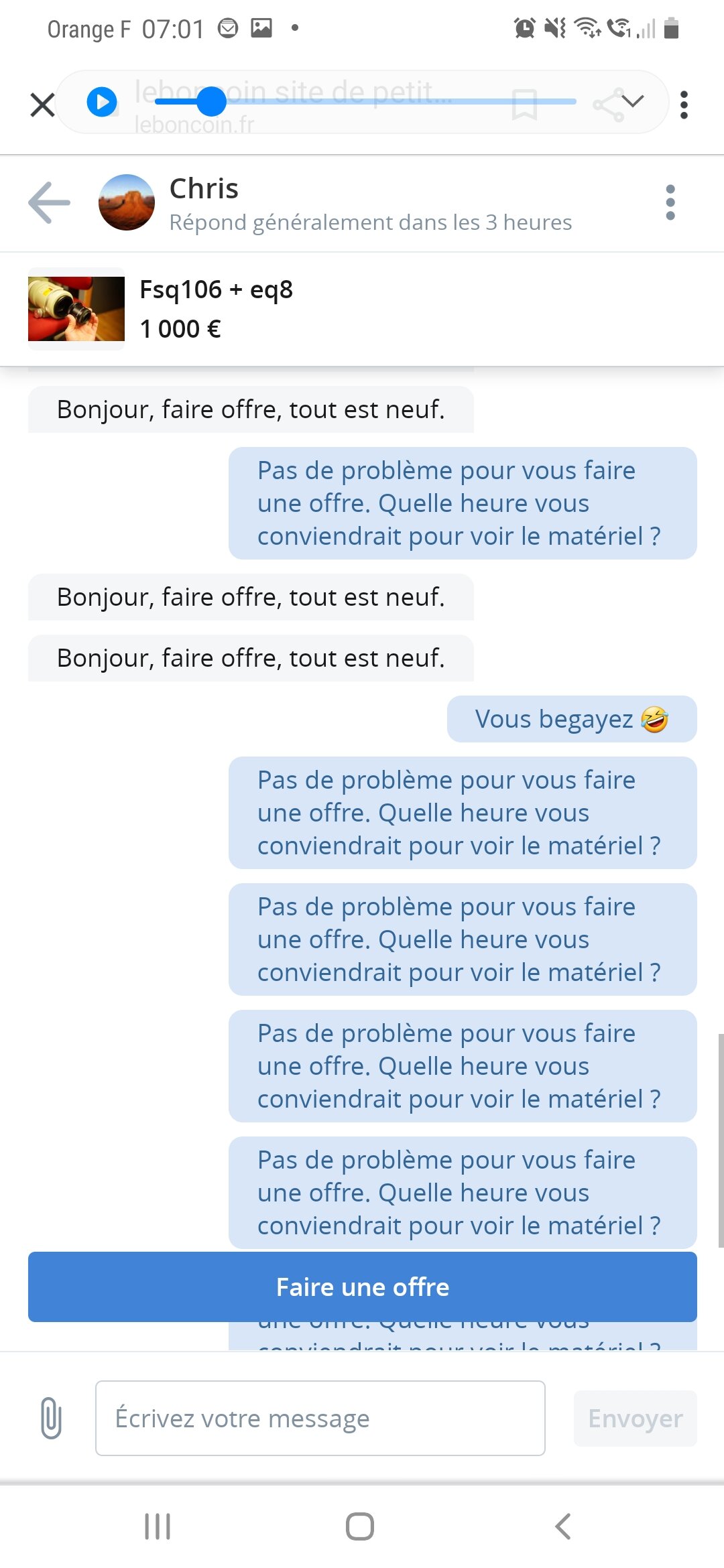This screenshot has width=724, height=1568.
Task: Attach a file with the paperclip
Action: click(x=51, y=1417)
